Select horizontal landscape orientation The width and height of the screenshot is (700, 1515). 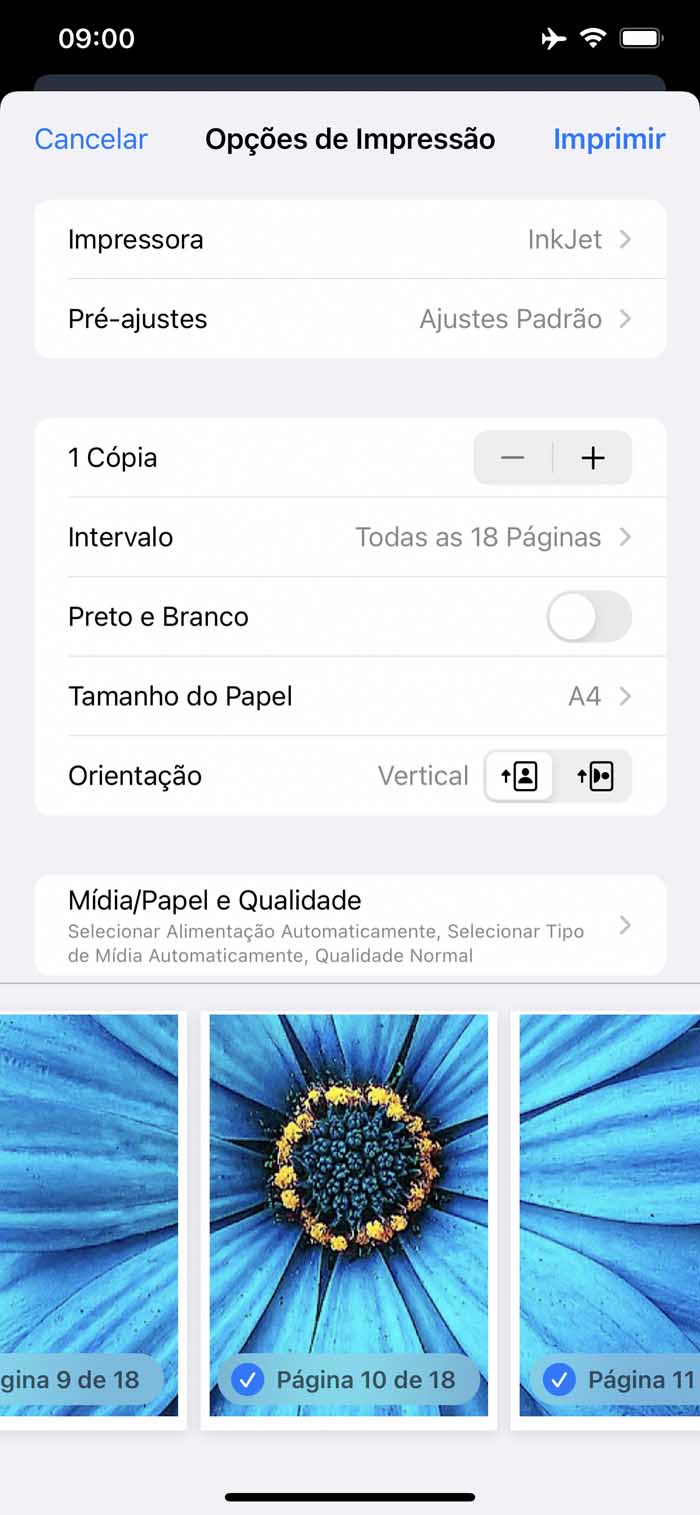(595, 776)
